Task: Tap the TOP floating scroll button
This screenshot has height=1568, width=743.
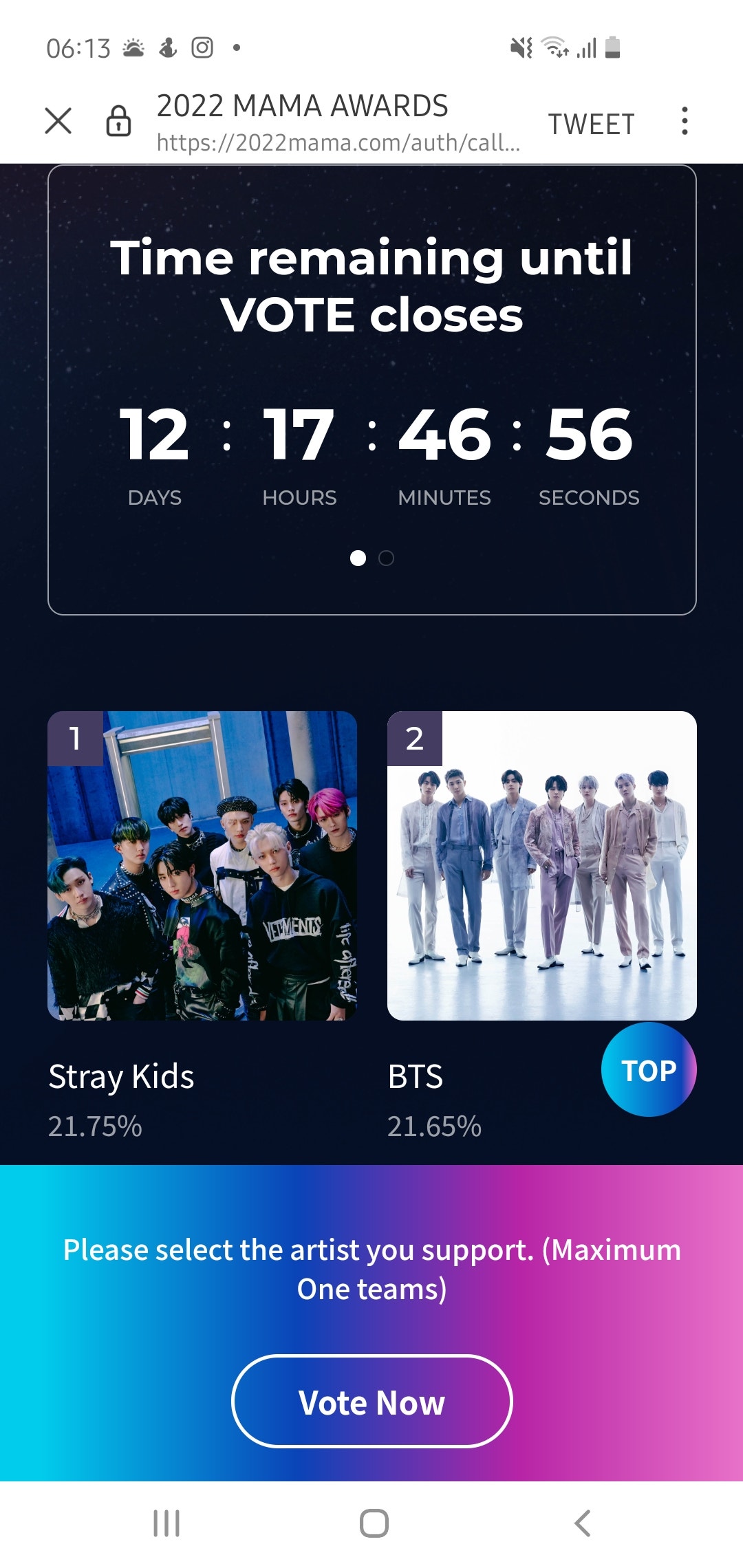Action: [649, 1071]
